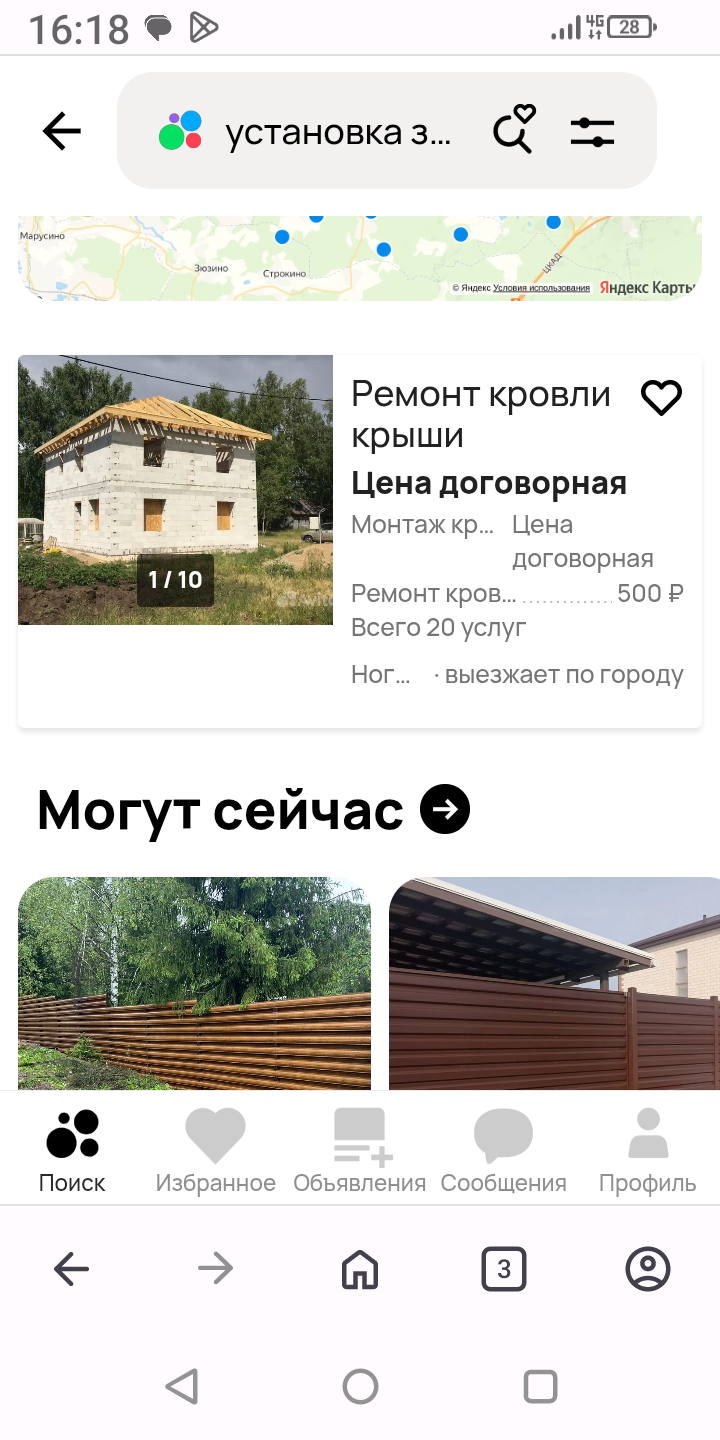Open the «Могут сейчас» section arrow
The width and height of the screenshot is (720, 1440).
[445, 809]
